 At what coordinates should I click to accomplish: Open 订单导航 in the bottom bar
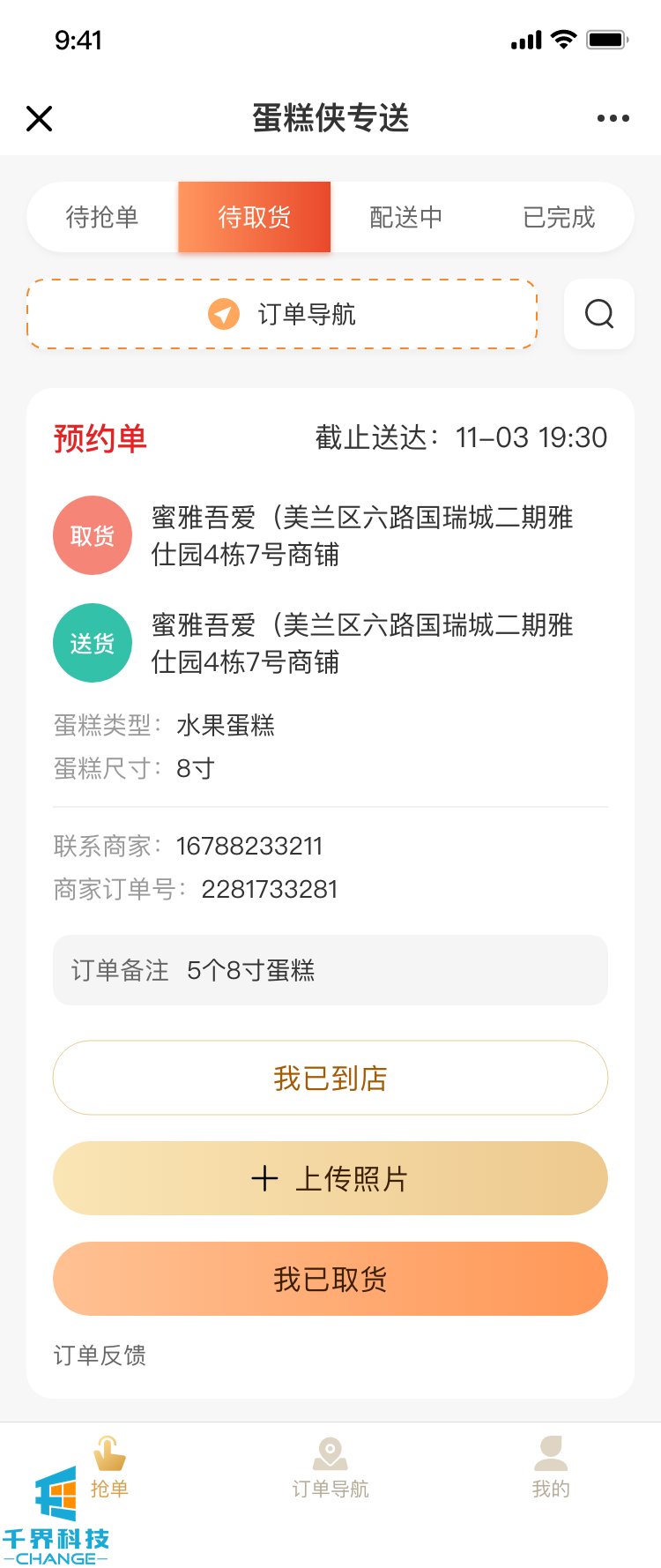coord(330,1468)
